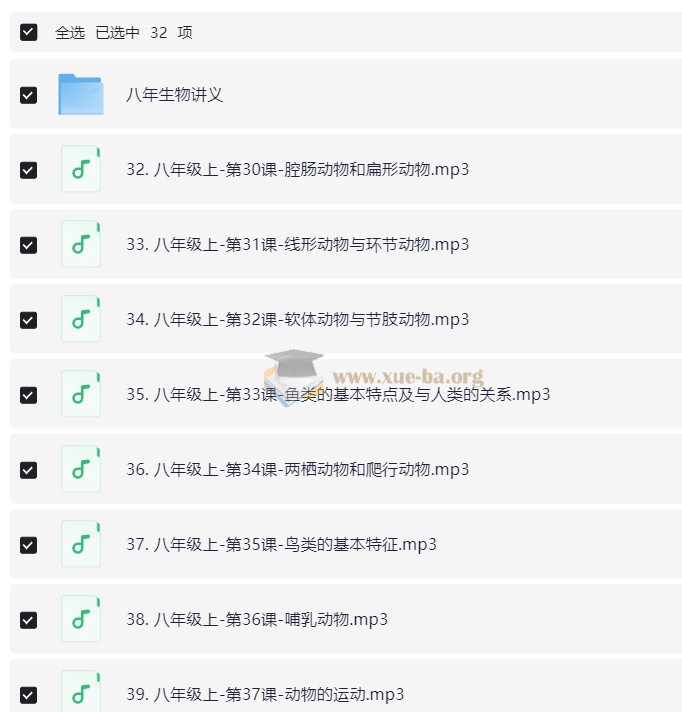The image size is (682, 712).
Task: Open 37. 第35课-鸟类的基本特征.mp3
Action: click(282, 544)
